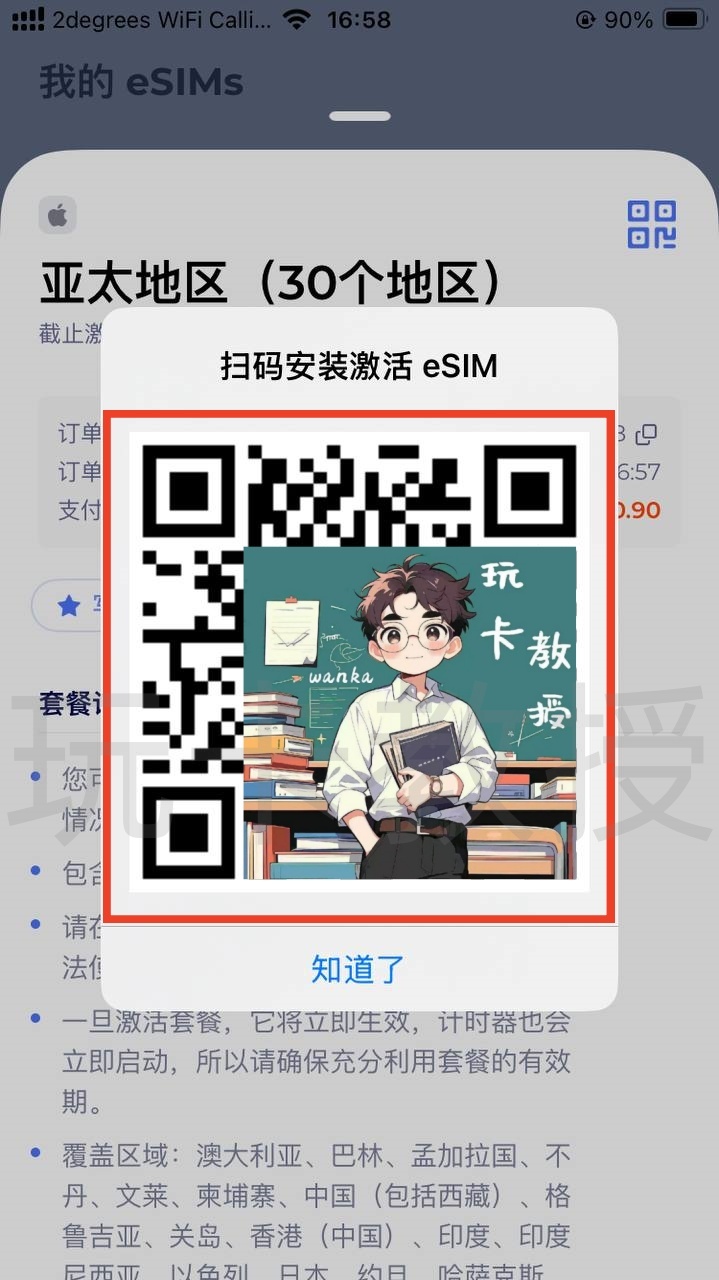The image size is (719, 1280).
Task: Open the QR code icon
Action: tap(651, 224)
